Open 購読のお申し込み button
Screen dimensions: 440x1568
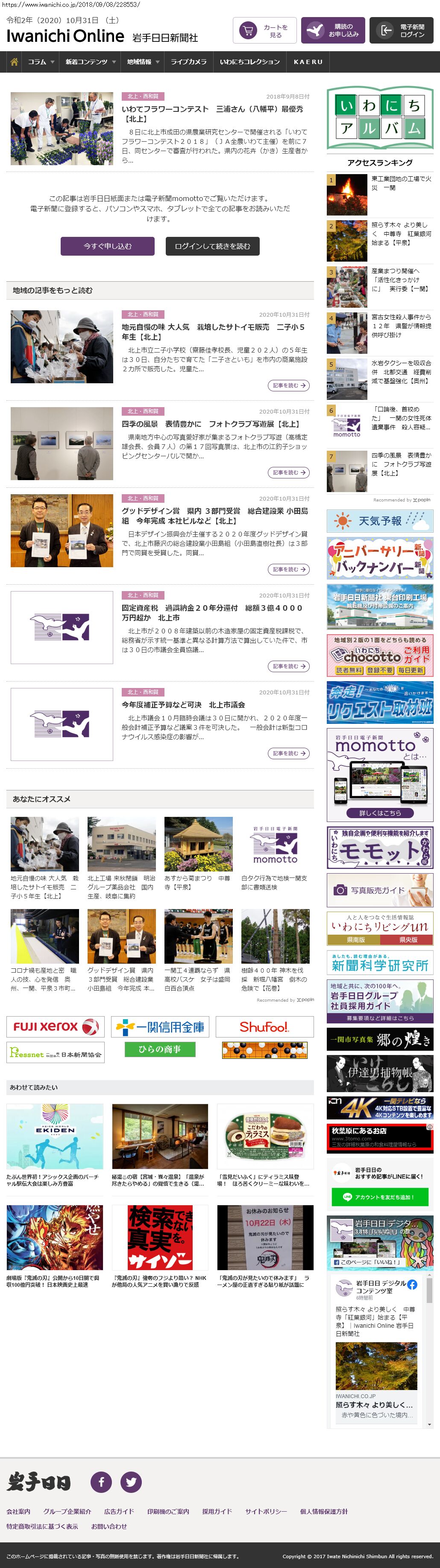tap(333, 31)
